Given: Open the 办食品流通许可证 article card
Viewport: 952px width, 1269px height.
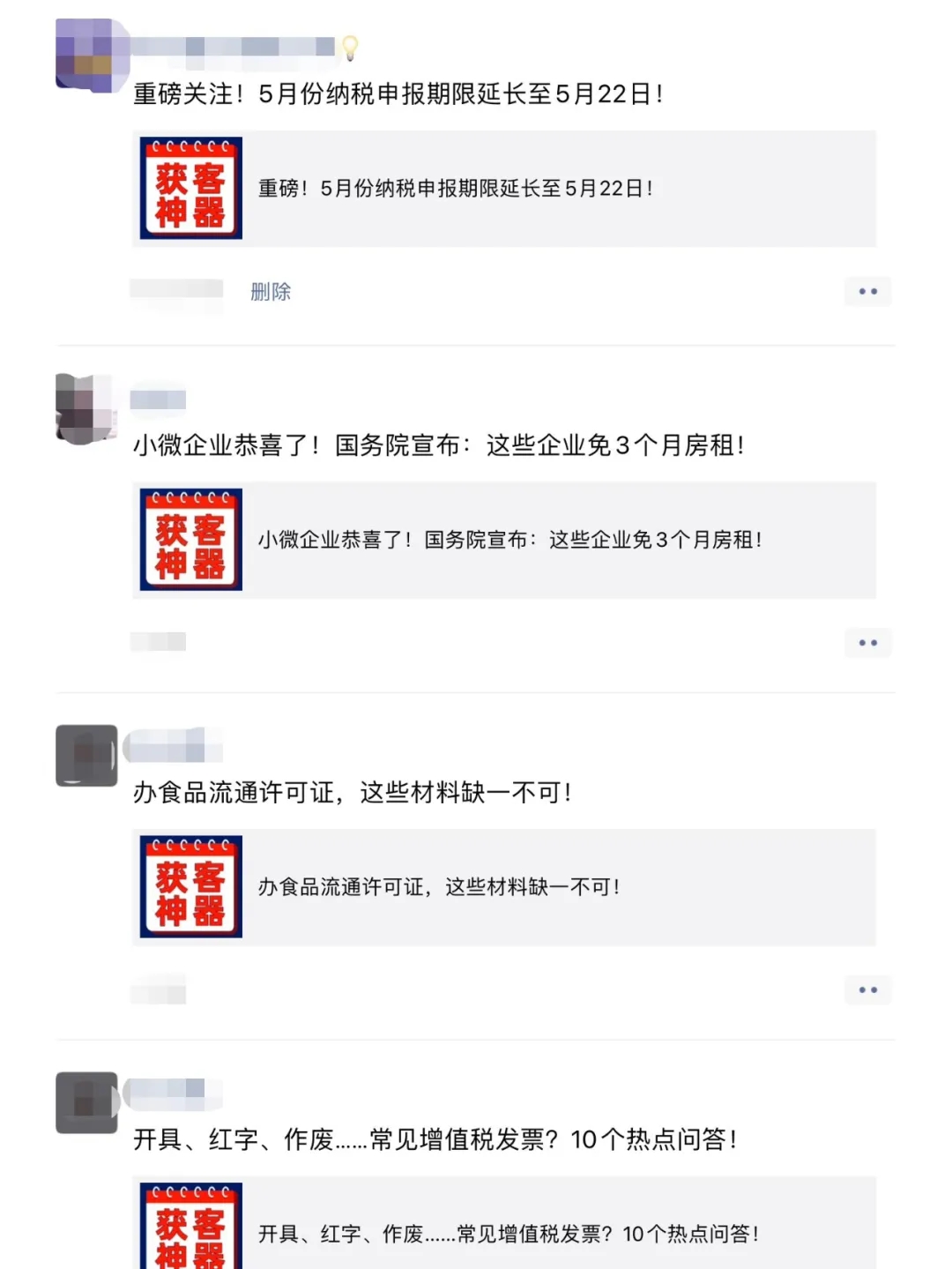Looking at the screenshot, I should pos(503,887).
